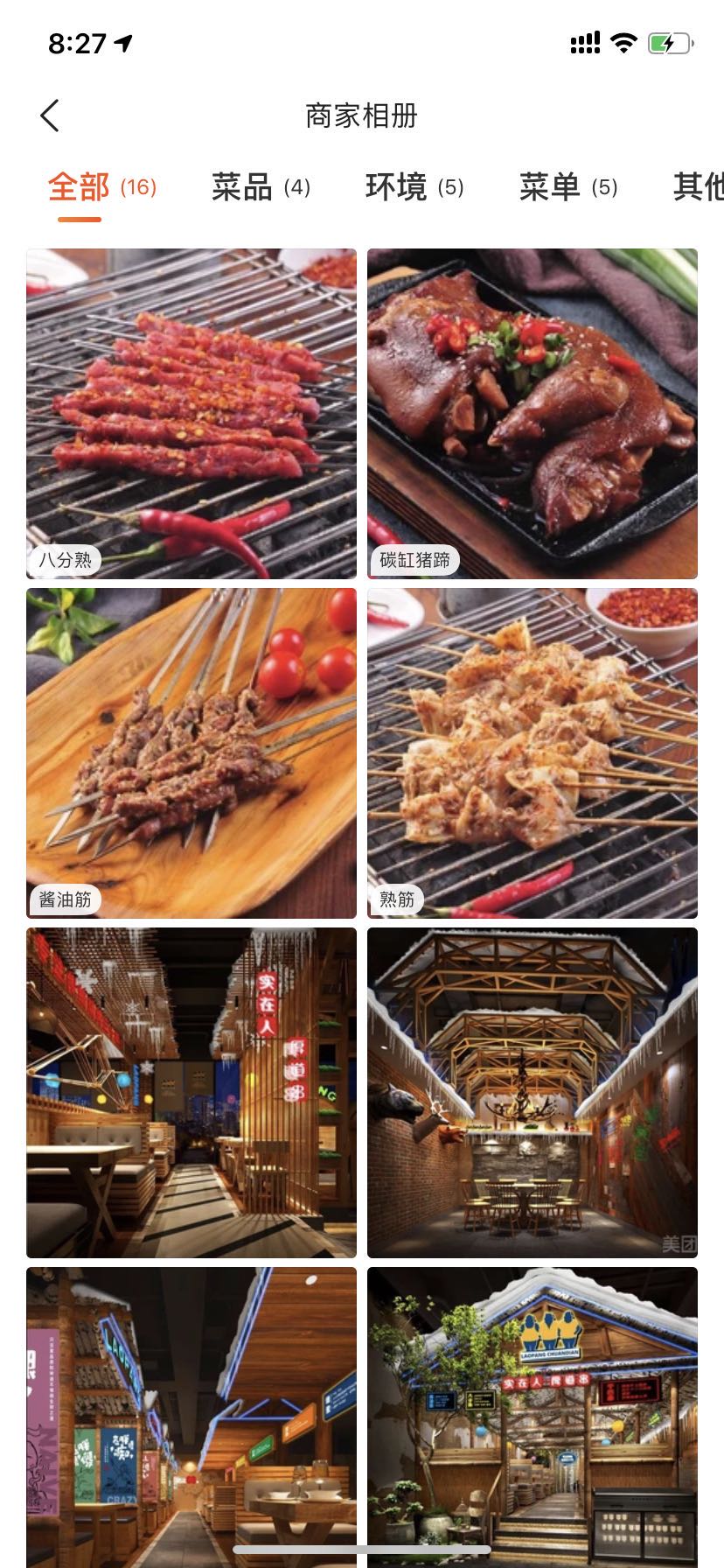Viewport: 724px width, 1568px height.
Task: Switch to the 菜品 (4) tab
Action: (261, 187)
